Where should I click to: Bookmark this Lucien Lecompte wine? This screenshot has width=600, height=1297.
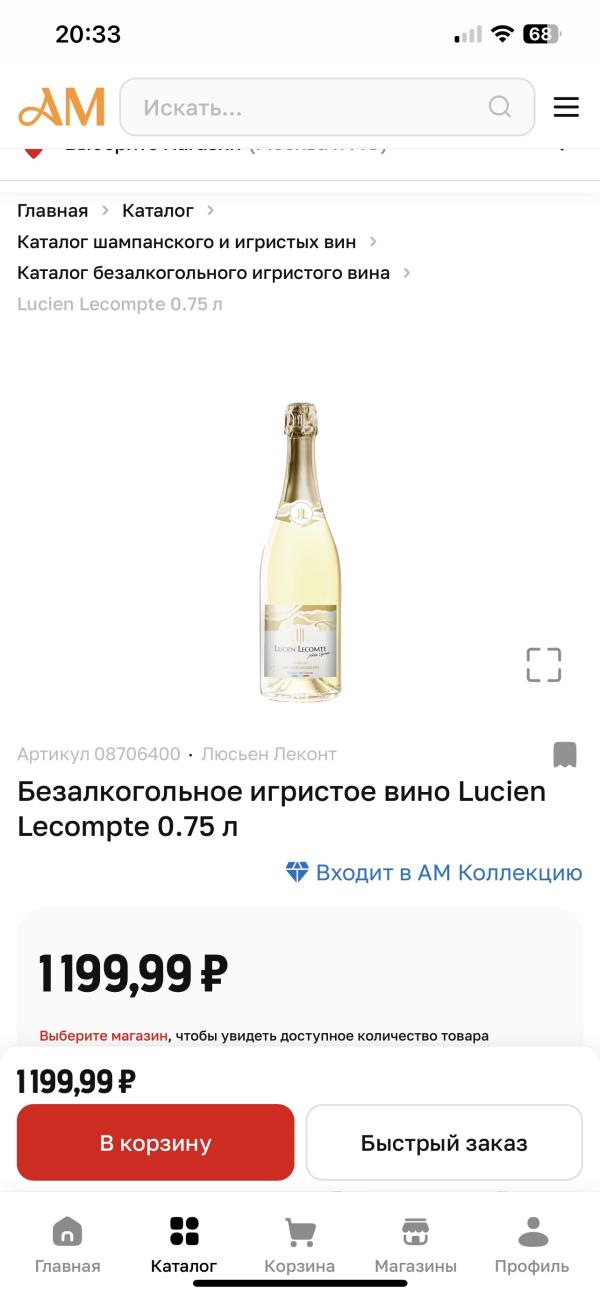click(565, 754)
